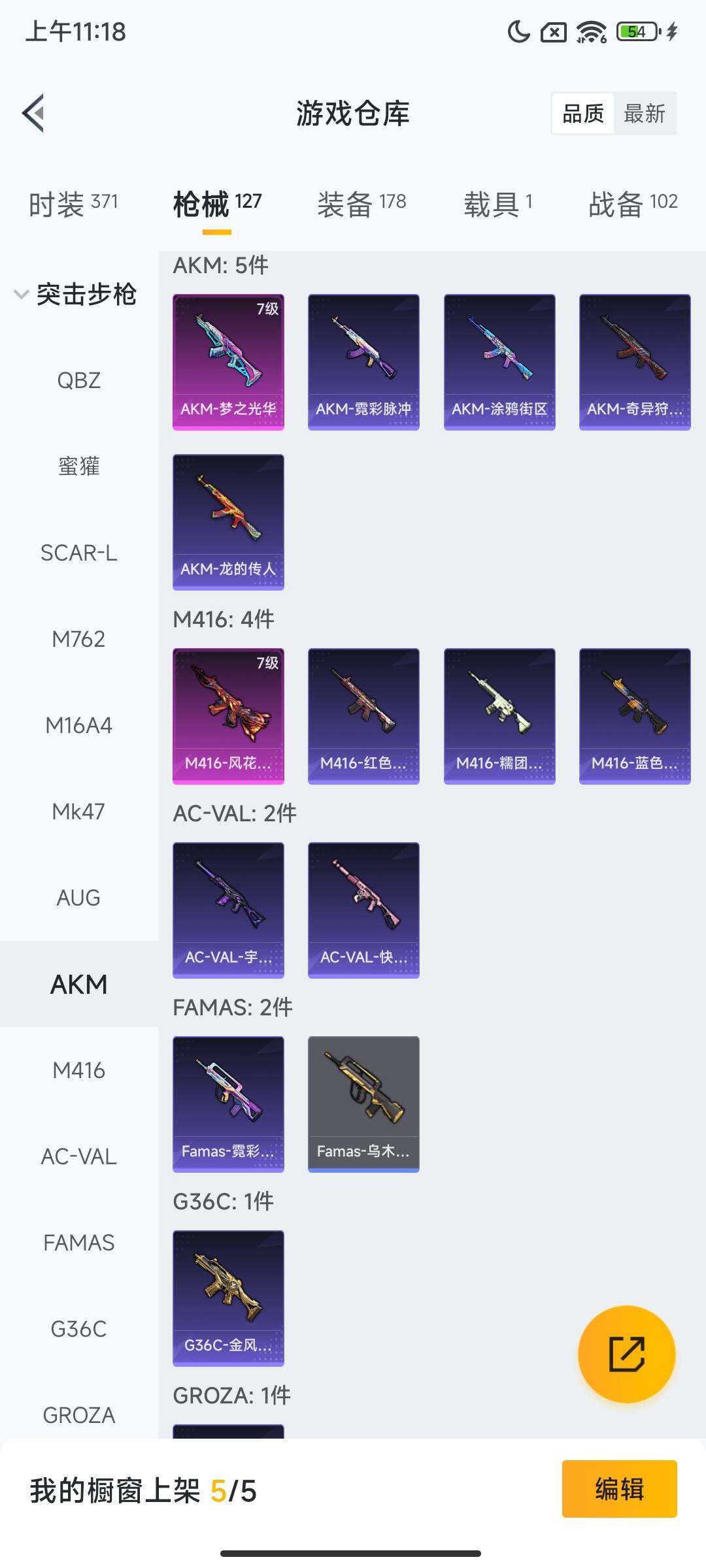Image resolution: width=706 pixels, height=1568 pixels.
Task: Select QBZ in the sidebar
Action: coord(79,380)
